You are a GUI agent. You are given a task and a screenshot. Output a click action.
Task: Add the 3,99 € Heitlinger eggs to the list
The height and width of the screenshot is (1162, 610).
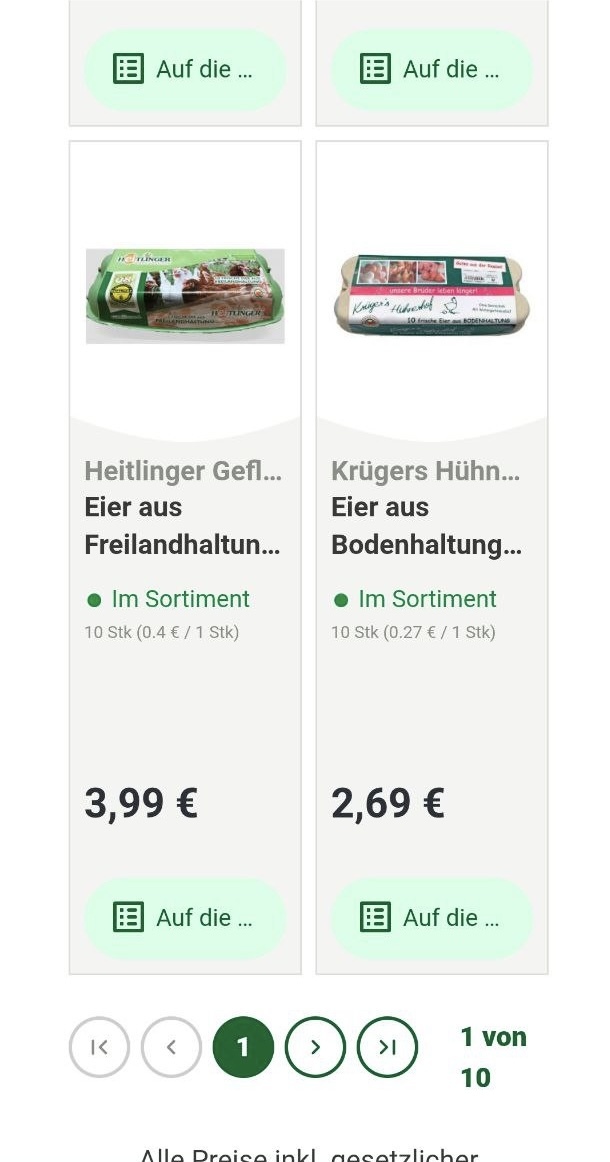pyautogui.click(x=185, y=918)
